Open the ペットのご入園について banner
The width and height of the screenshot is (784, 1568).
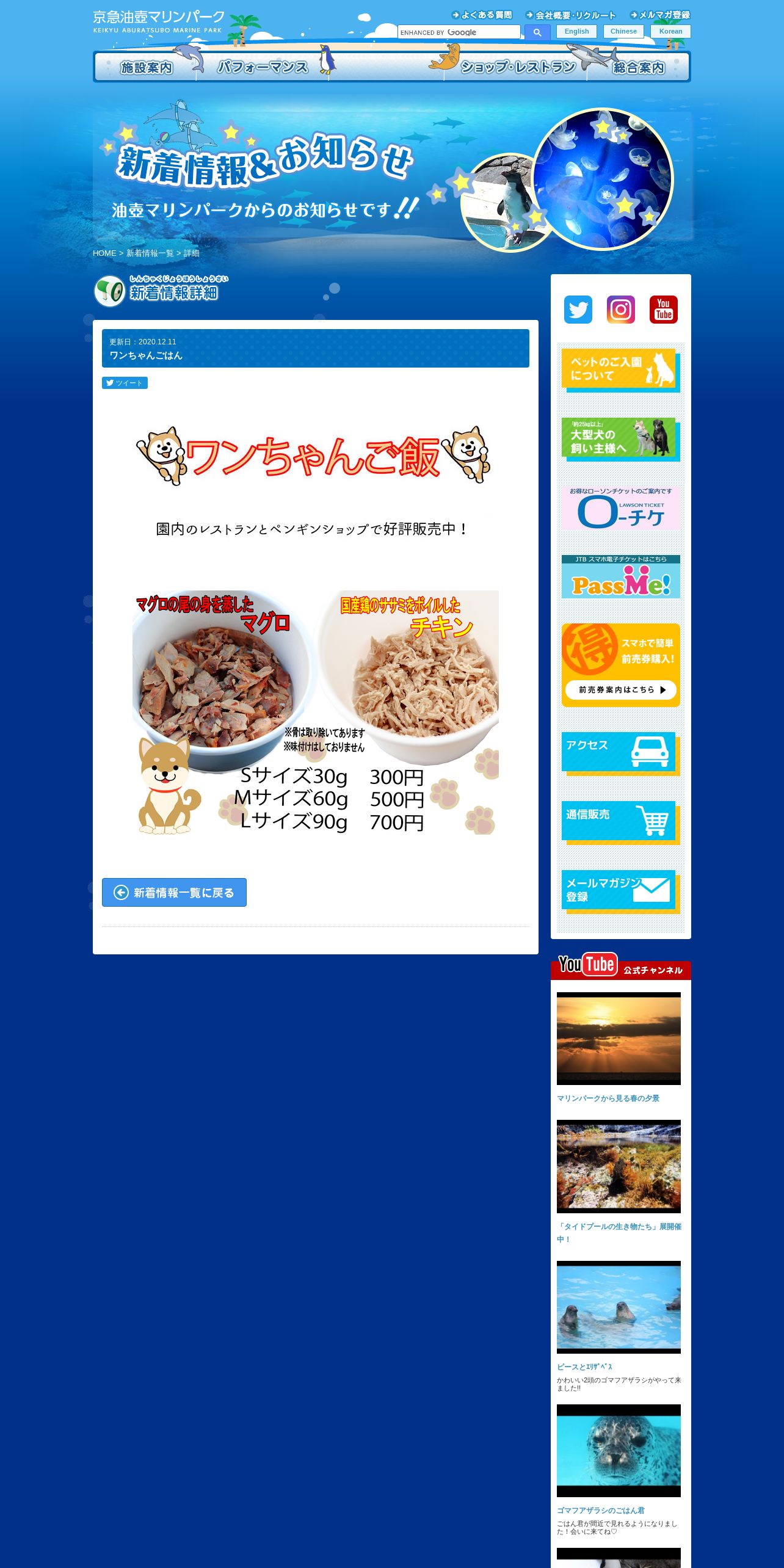pyautogui.click(x=620, y=369)
